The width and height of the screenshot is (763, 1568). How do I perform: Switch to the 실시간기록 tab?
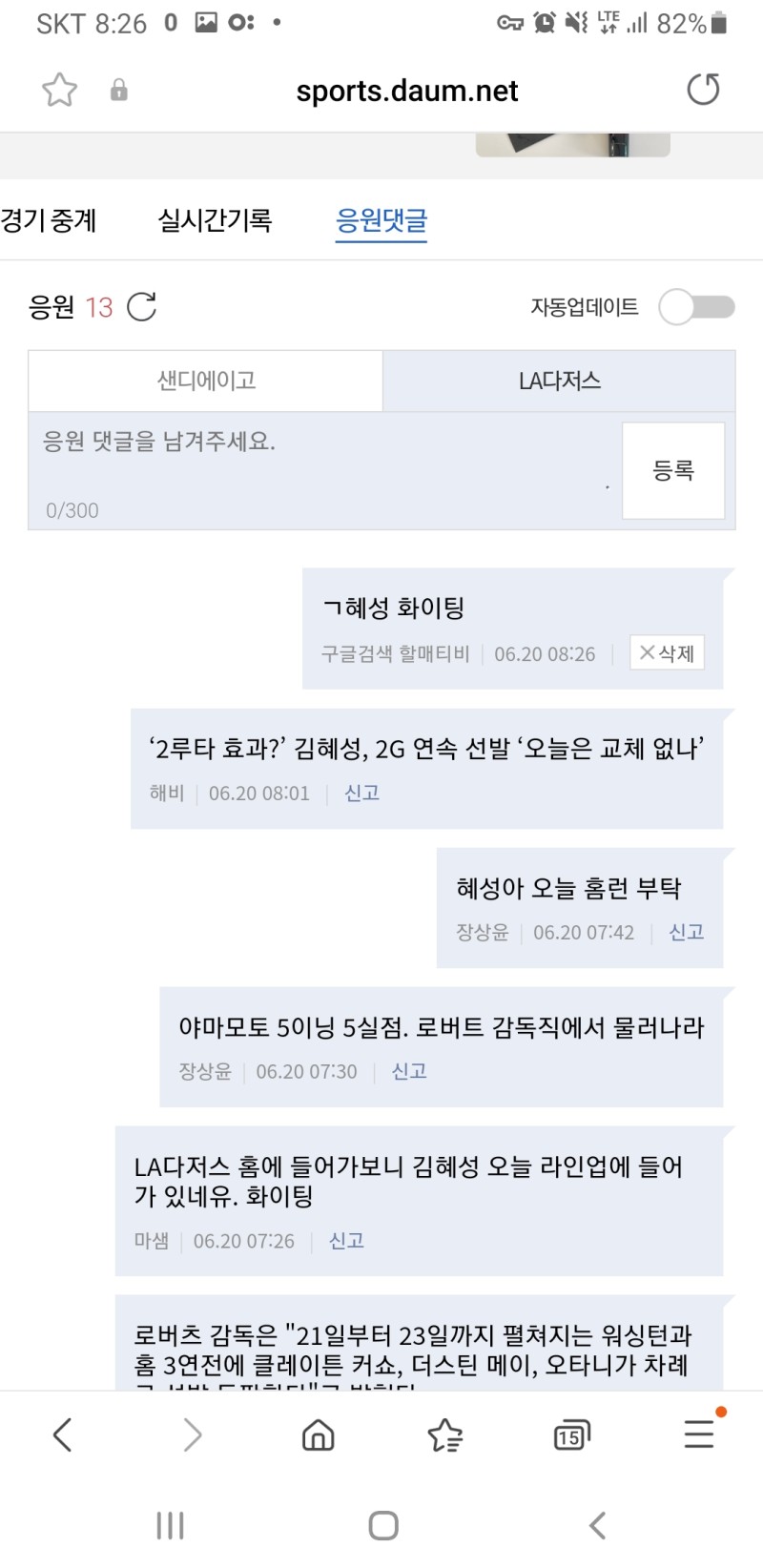215,220
